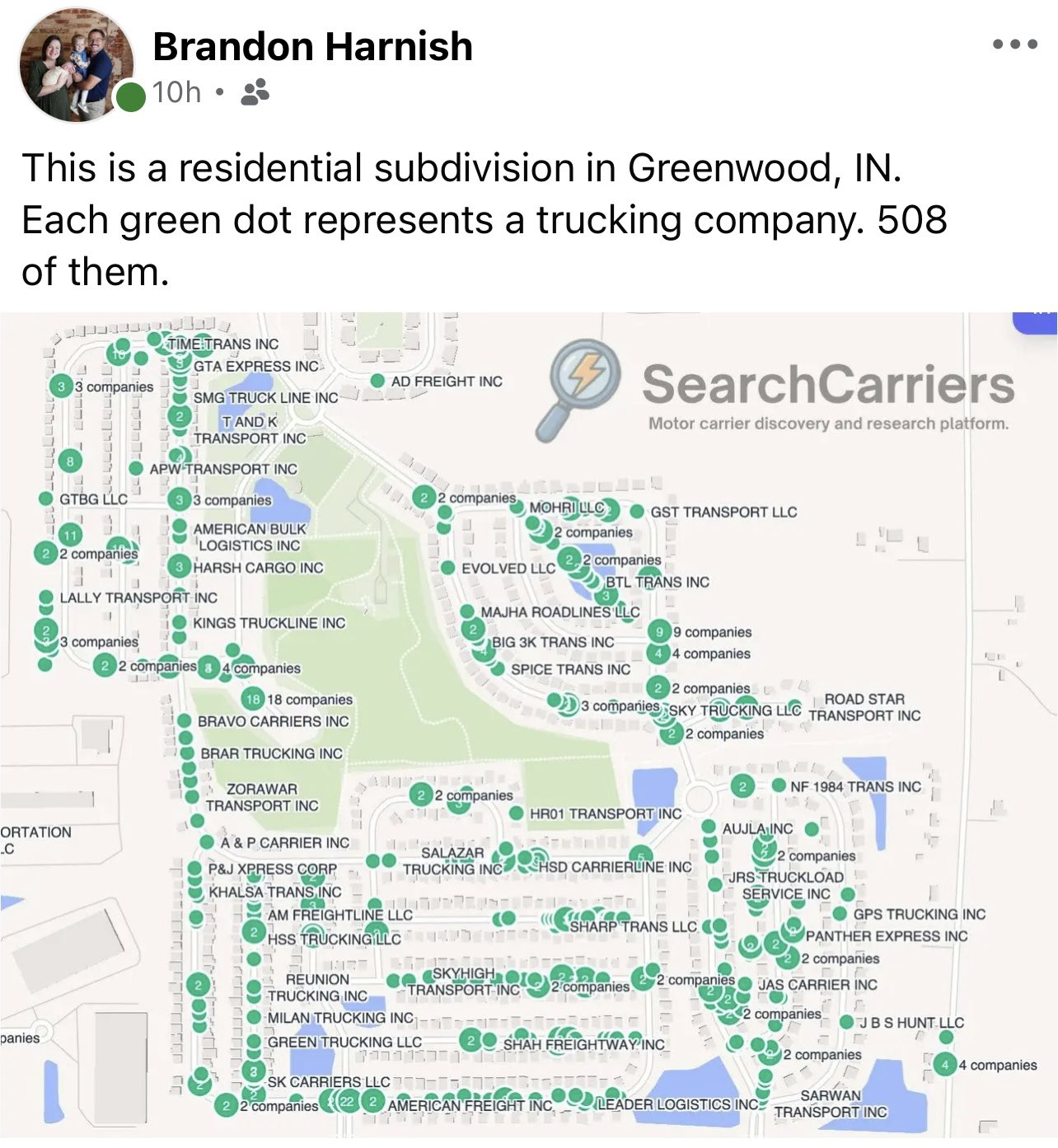
Task: Check the post's audience icon
Action: click(x=255, y=92)
